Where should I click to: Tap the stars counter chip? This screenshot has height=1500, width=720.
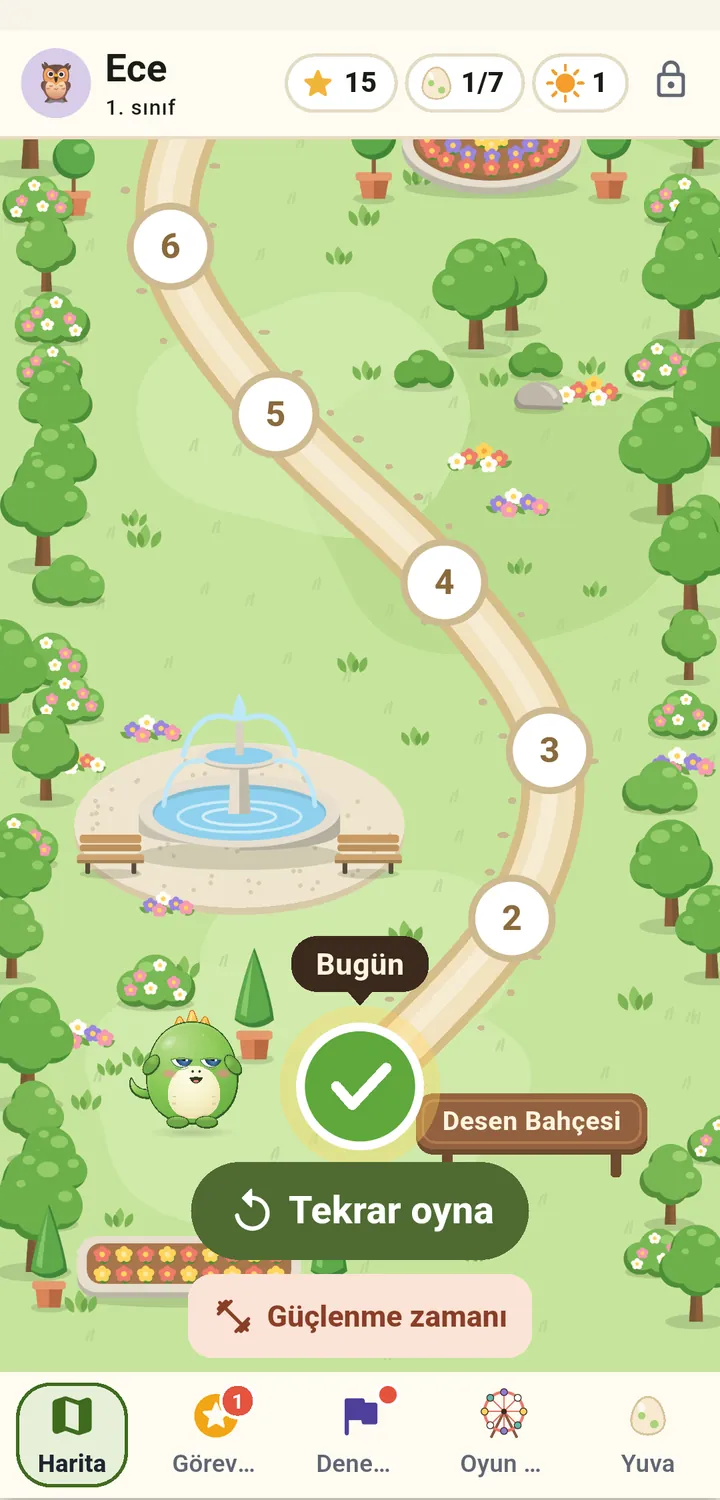341,82
